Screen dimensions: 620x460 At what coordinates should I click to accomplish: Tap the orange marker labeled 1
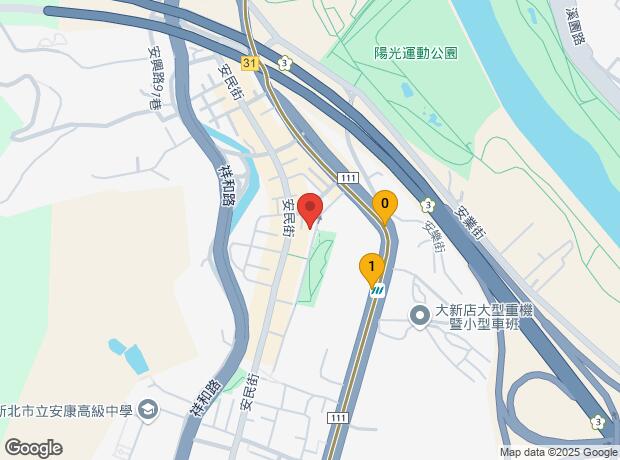click(x=371, y=268)
